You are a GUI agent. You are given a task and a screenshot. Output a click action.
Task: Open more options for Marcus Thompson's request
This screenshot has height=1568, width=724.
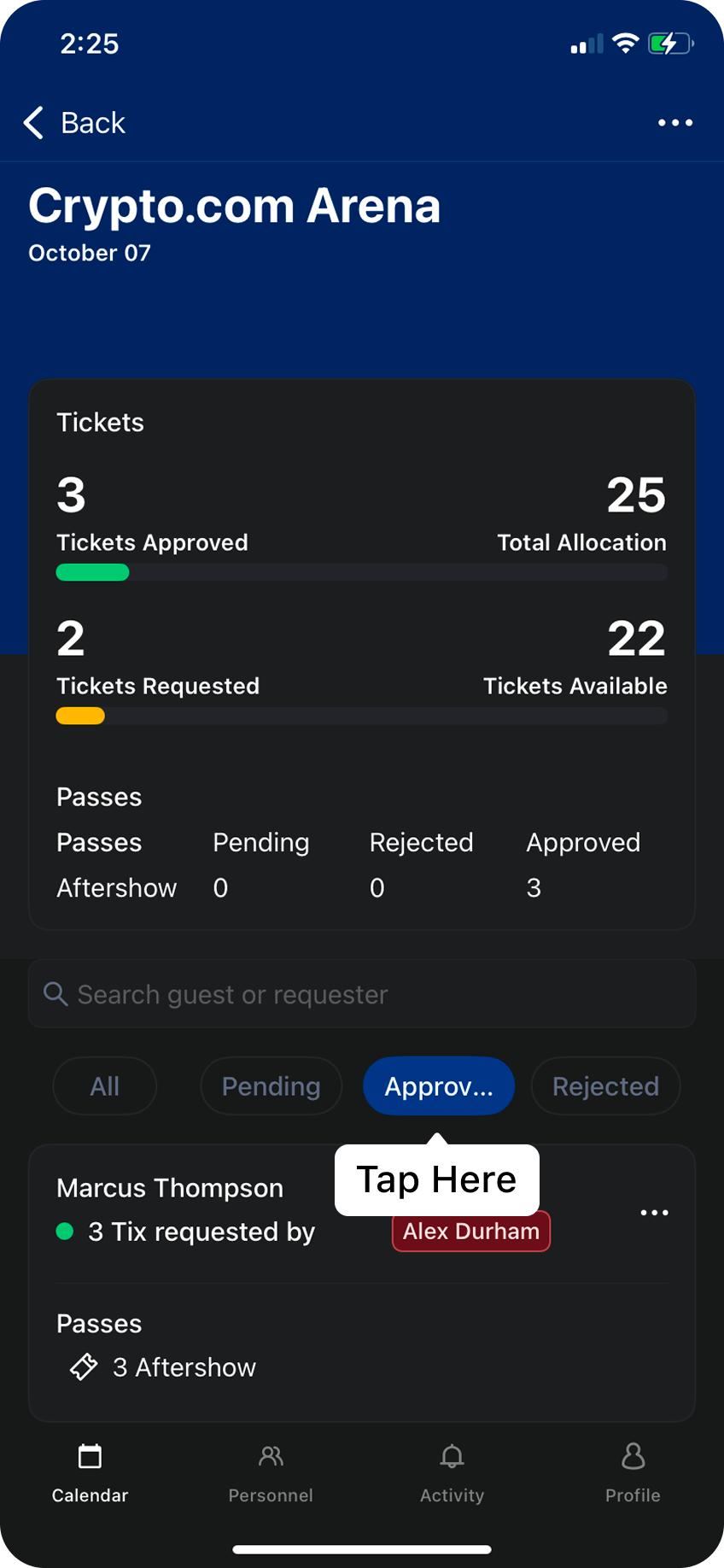pos(654,1213)
